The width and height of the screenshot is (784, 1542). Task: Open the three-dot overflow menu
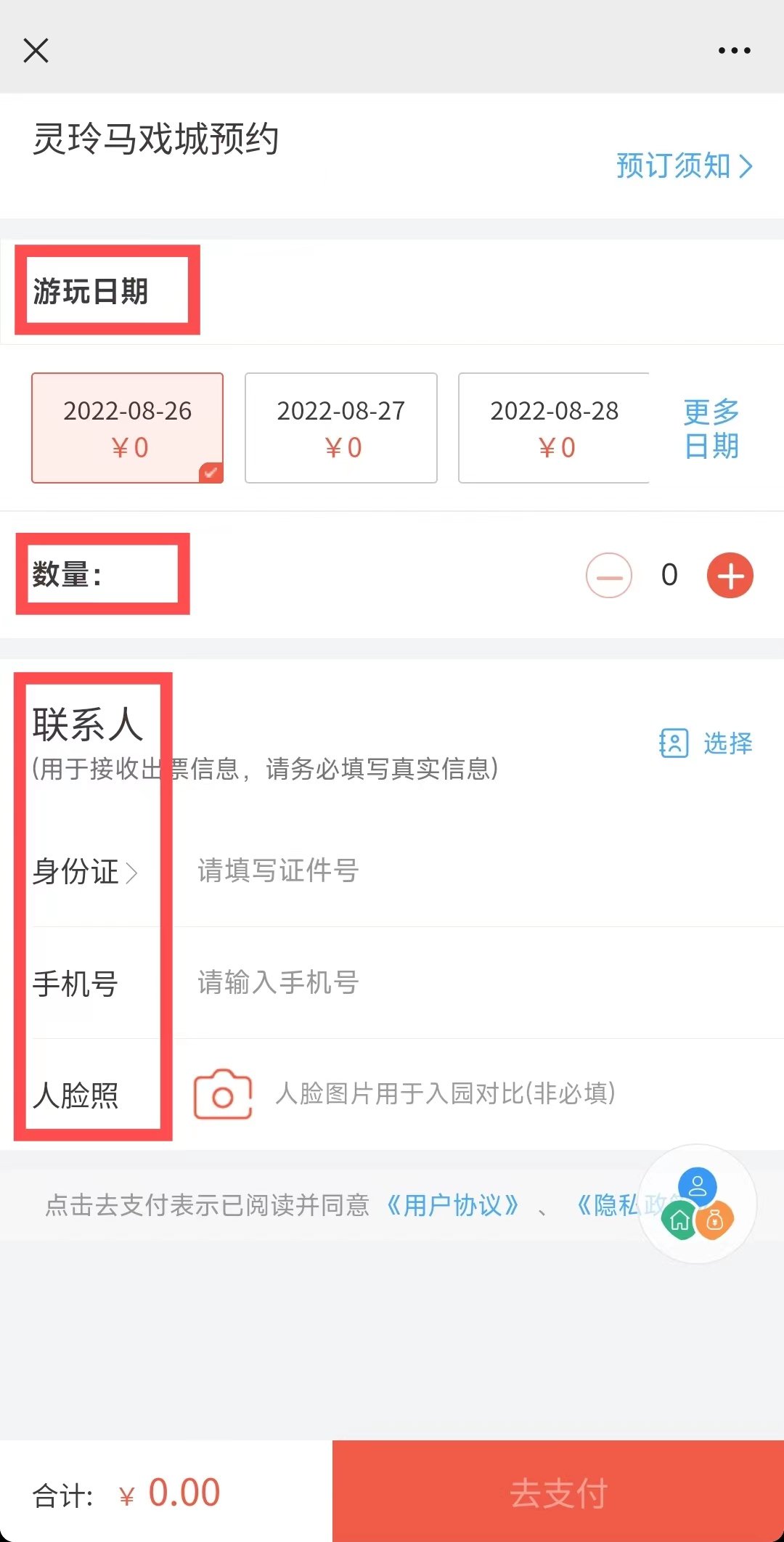(x=734, y=51)
